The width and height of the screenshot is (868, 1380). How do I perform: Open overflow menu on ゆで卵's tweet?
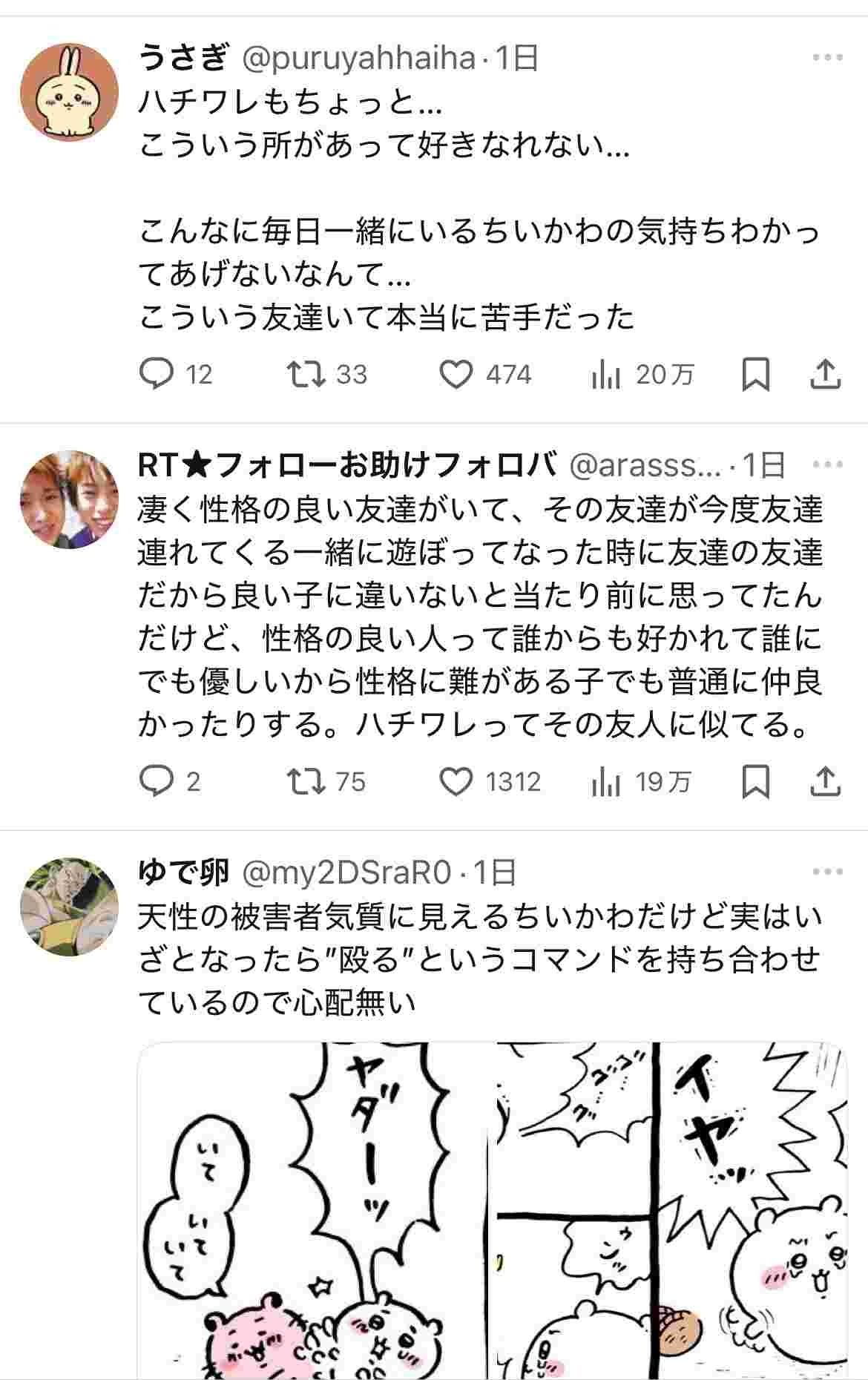tap(827, 873)
